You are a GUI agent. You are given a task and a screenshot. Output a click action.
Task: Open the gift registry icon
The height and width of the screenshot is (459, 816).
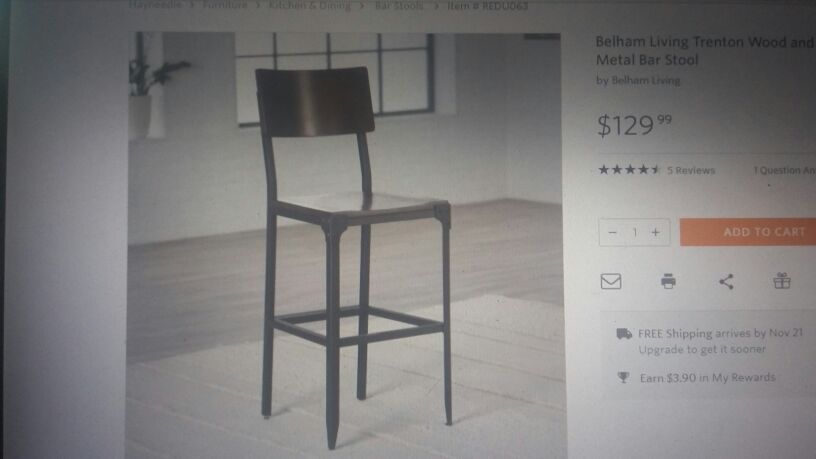click(782, 281)
